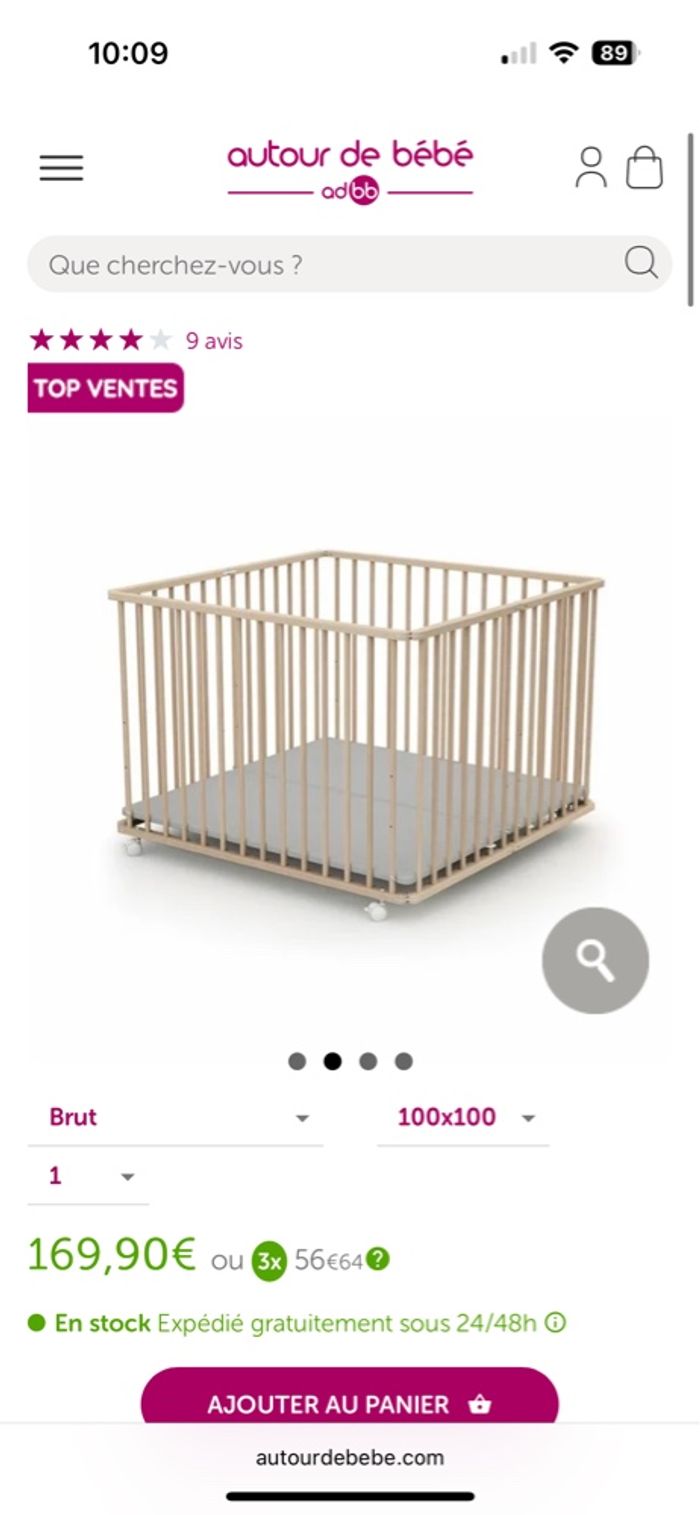Open the user account icon
The image size is (700, 1515).
click(590, 168)
